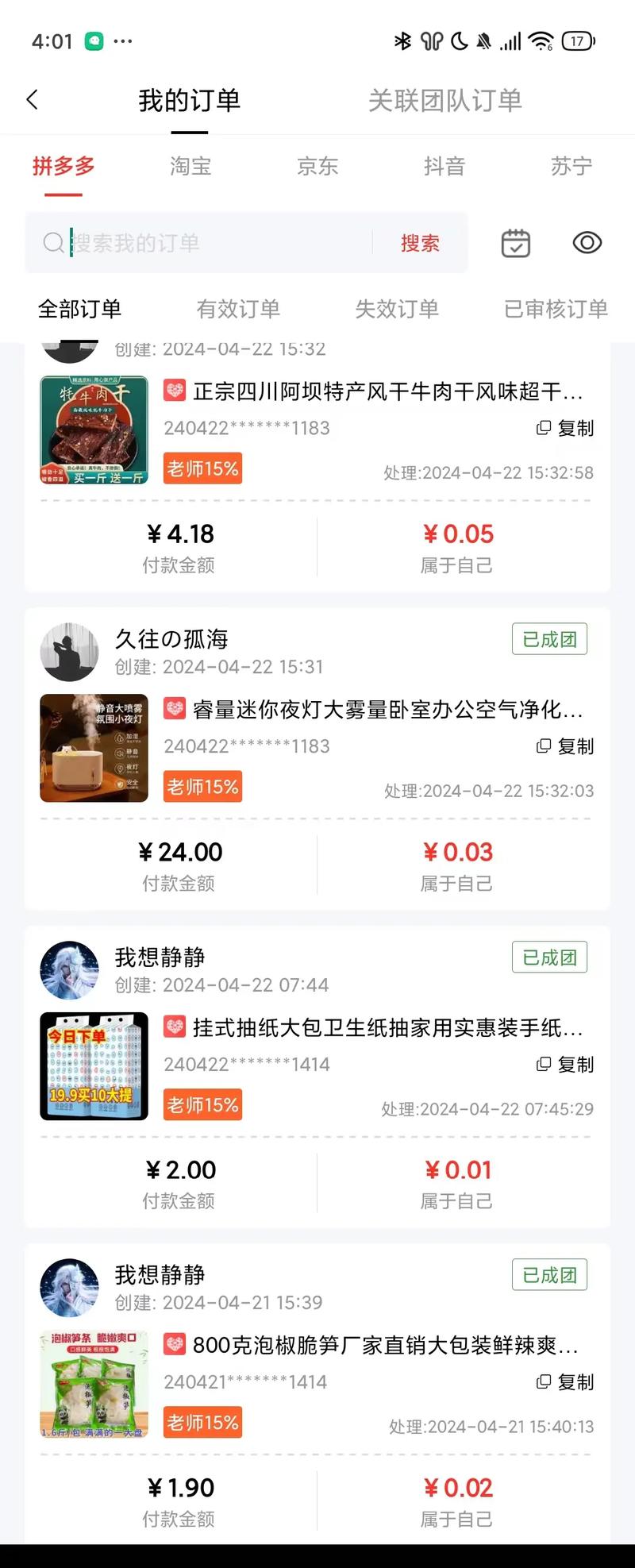The image size is (635, 1568).
Task: Go back using the top-left arrow
Action: [x=33, y=100]
